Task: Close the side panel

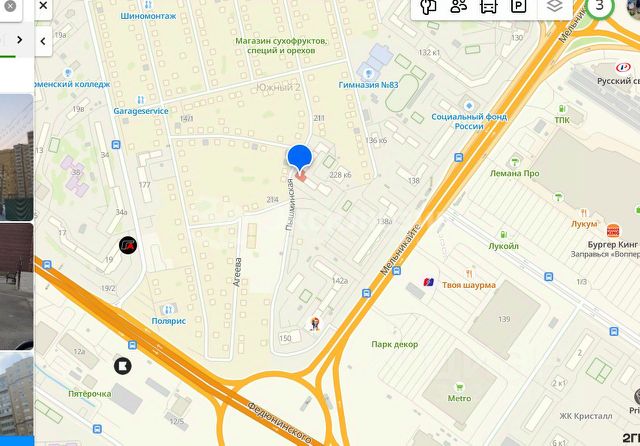Action: click(x=43, y=6)
